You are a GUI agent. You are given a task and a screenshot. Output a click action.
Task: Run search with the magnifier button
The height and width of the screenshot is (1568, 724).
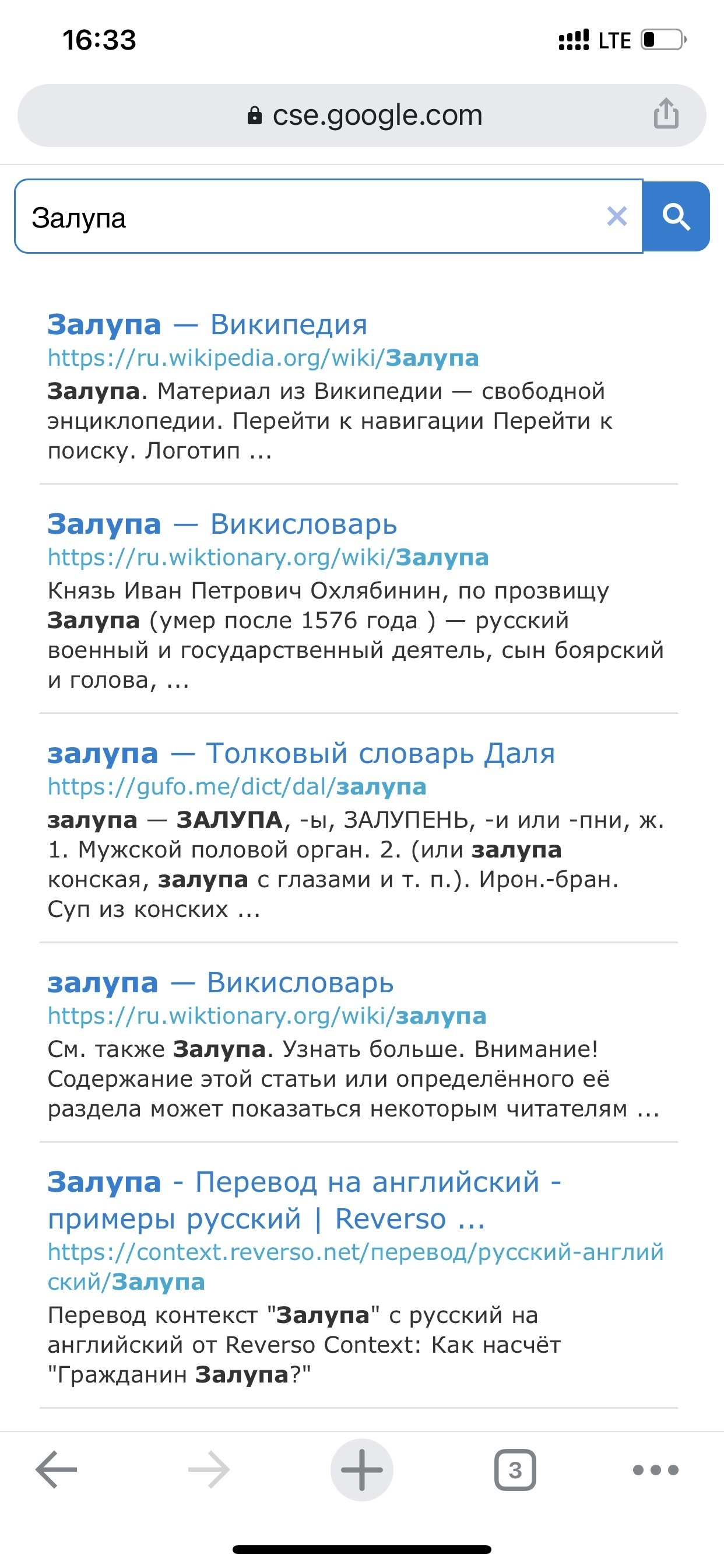pyautogui.click(x=676, y=216)
